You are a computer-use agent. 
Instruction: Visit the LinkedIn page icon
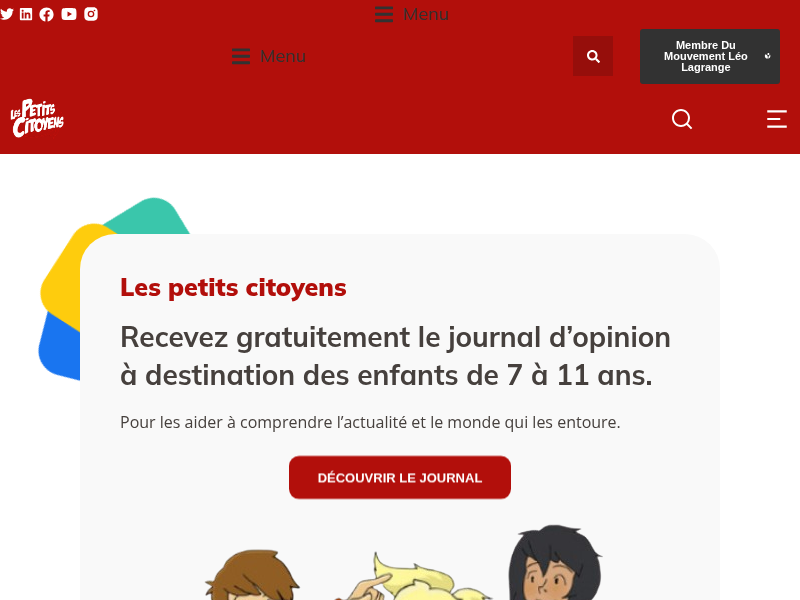[26, 14]
